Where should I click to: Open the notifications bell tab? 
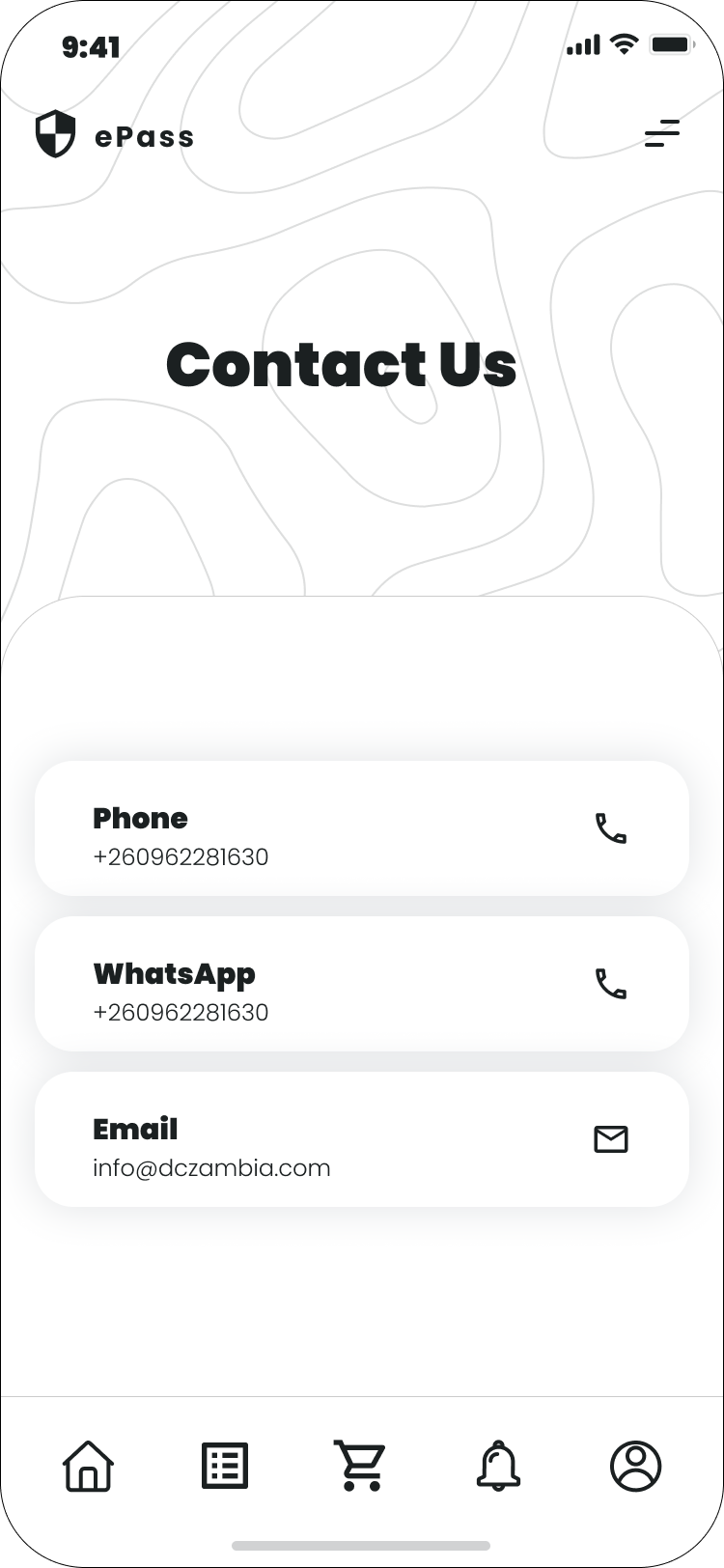(498, 1466)
